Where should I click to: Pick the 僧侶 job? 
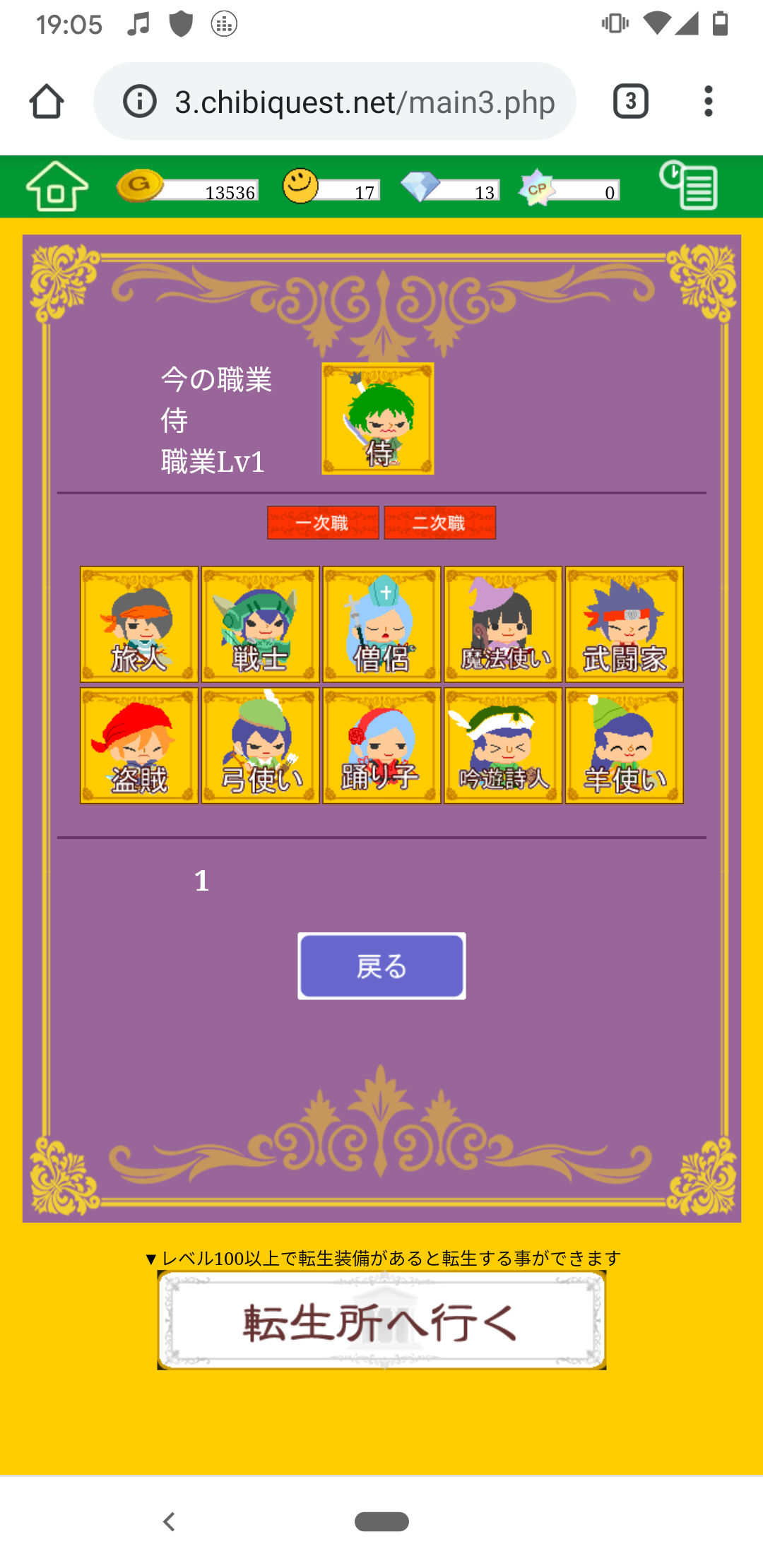[x=381, y=624]
